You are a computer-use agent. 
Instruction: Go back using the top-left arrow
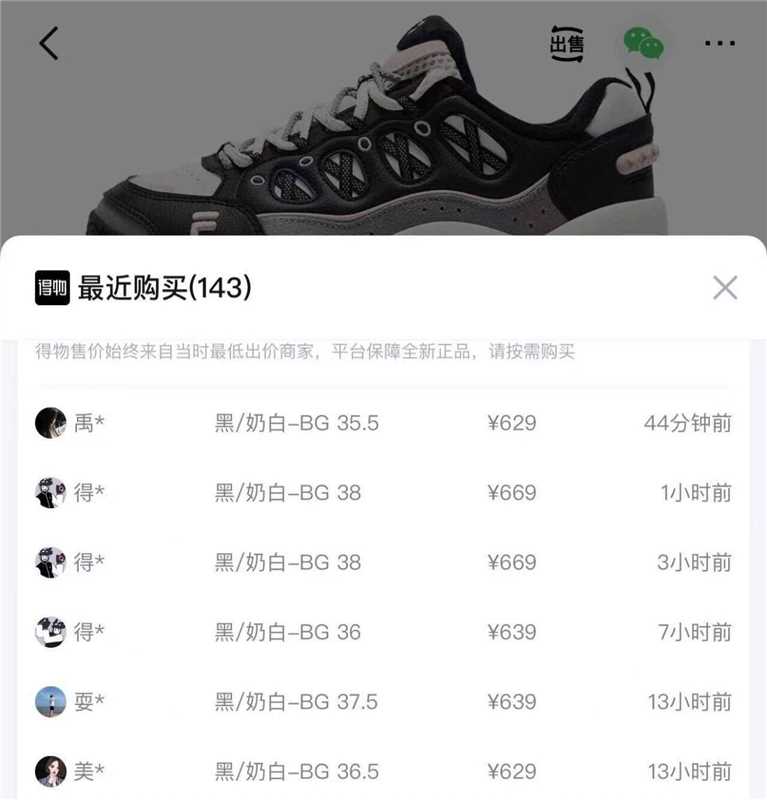49,43
